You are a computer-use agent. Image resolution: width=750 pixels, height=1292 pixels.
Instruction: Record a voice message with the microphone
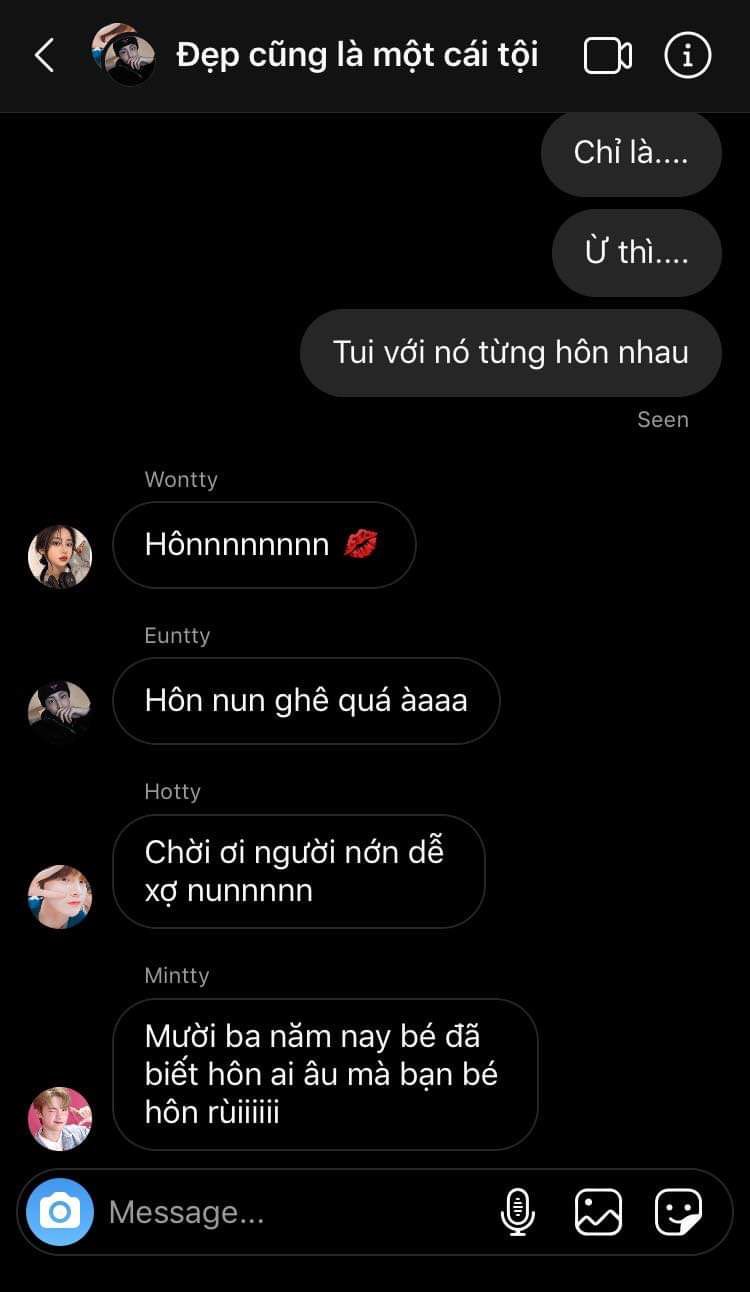[517, 1212]
